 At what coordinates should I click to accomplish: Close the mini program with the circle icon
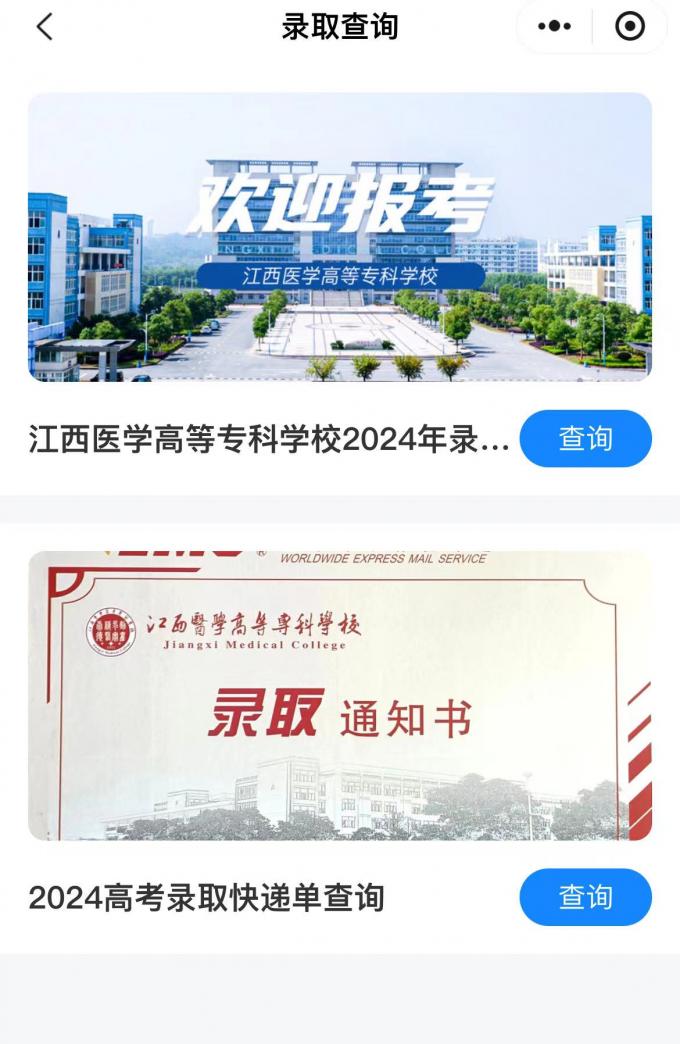pyautogui.click(x=630, y=27)
